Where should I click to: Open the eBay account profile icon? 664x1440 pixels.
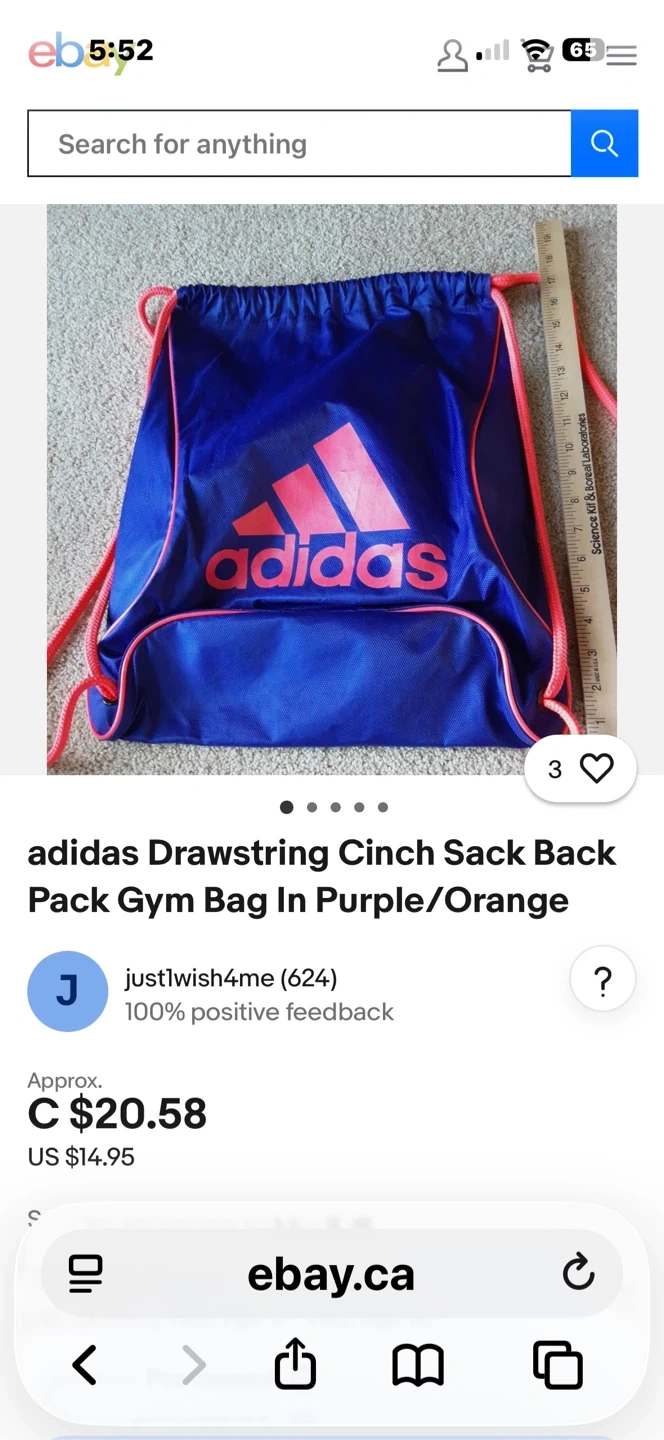click(452, 56)
